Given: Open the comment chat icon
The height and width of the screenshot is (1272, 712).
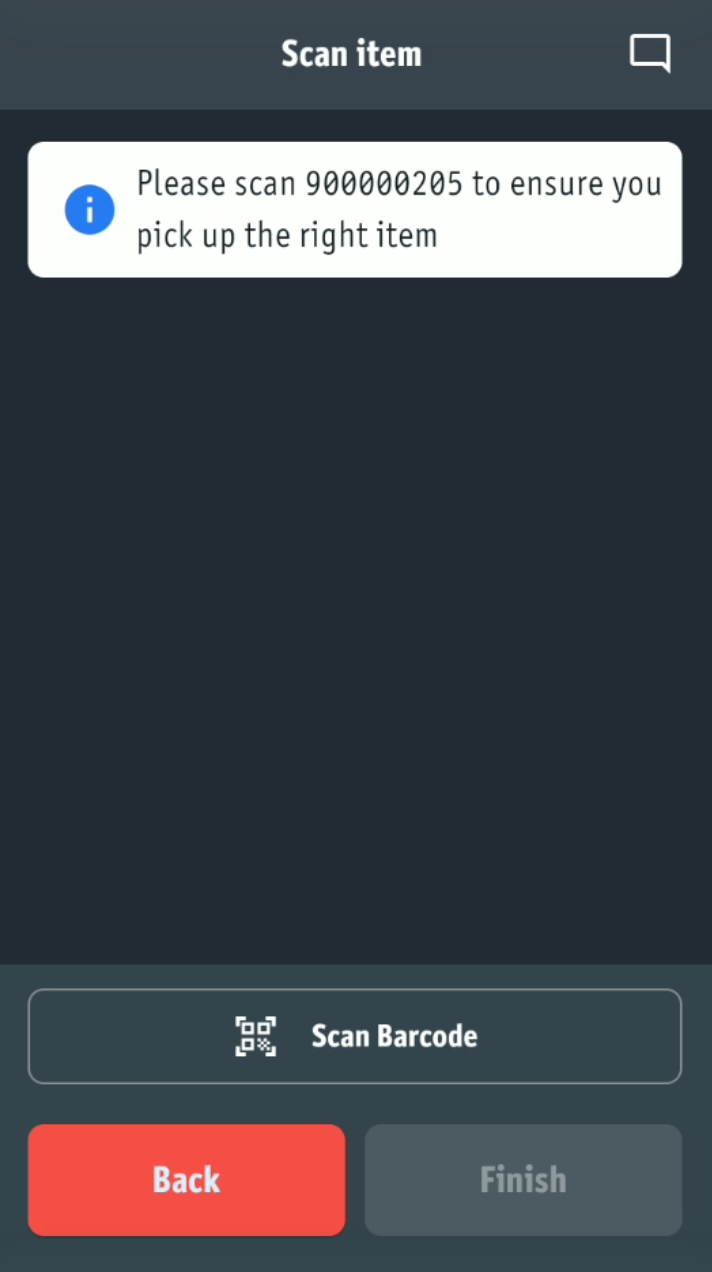Looking at the screenshot, I should click(x=649, y=53).
